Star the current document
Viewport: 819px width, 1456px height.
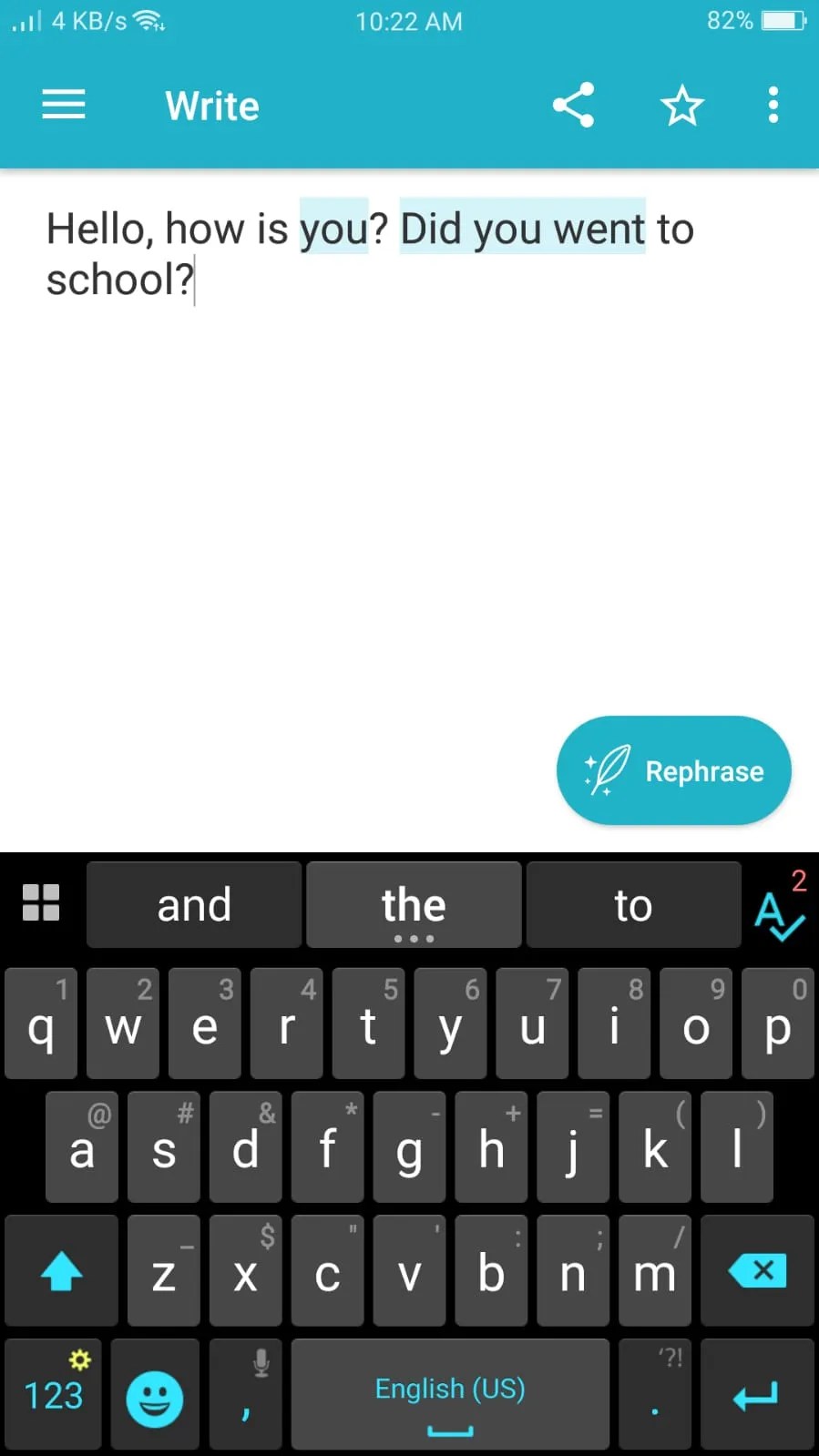[x=681, y=105]
